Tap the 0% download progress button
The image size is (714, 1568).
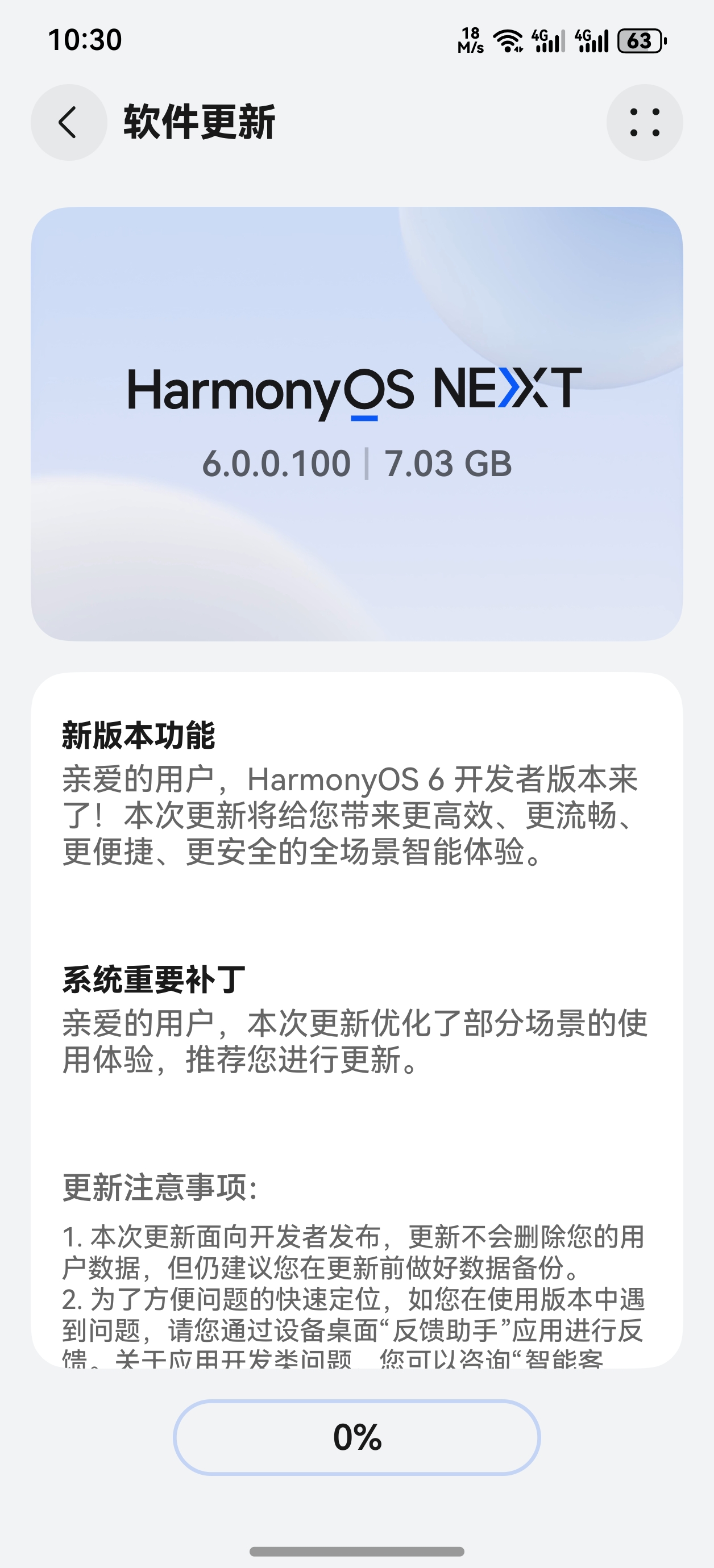pos(357,1437)
